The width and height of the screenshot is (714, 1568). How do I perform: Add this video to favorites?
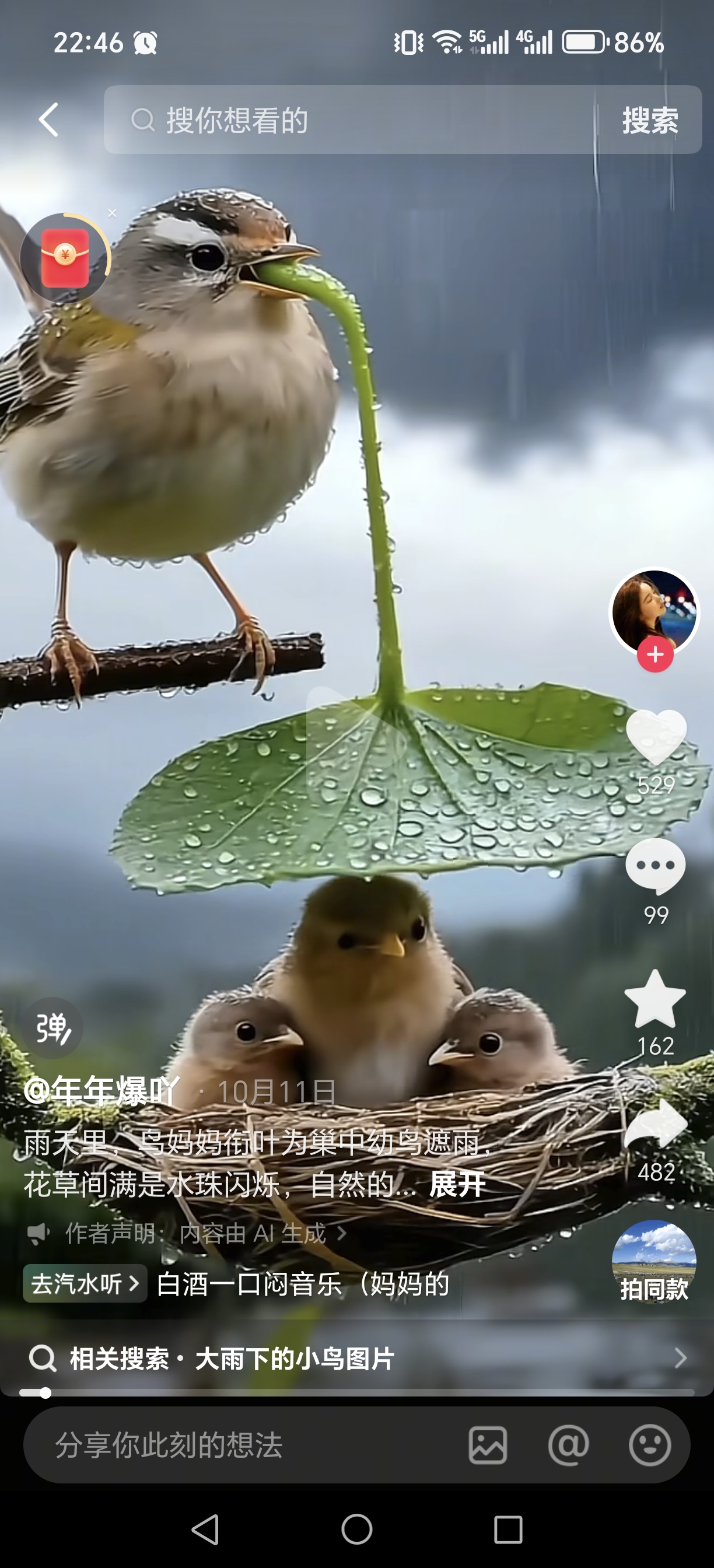pos(655,1000)
